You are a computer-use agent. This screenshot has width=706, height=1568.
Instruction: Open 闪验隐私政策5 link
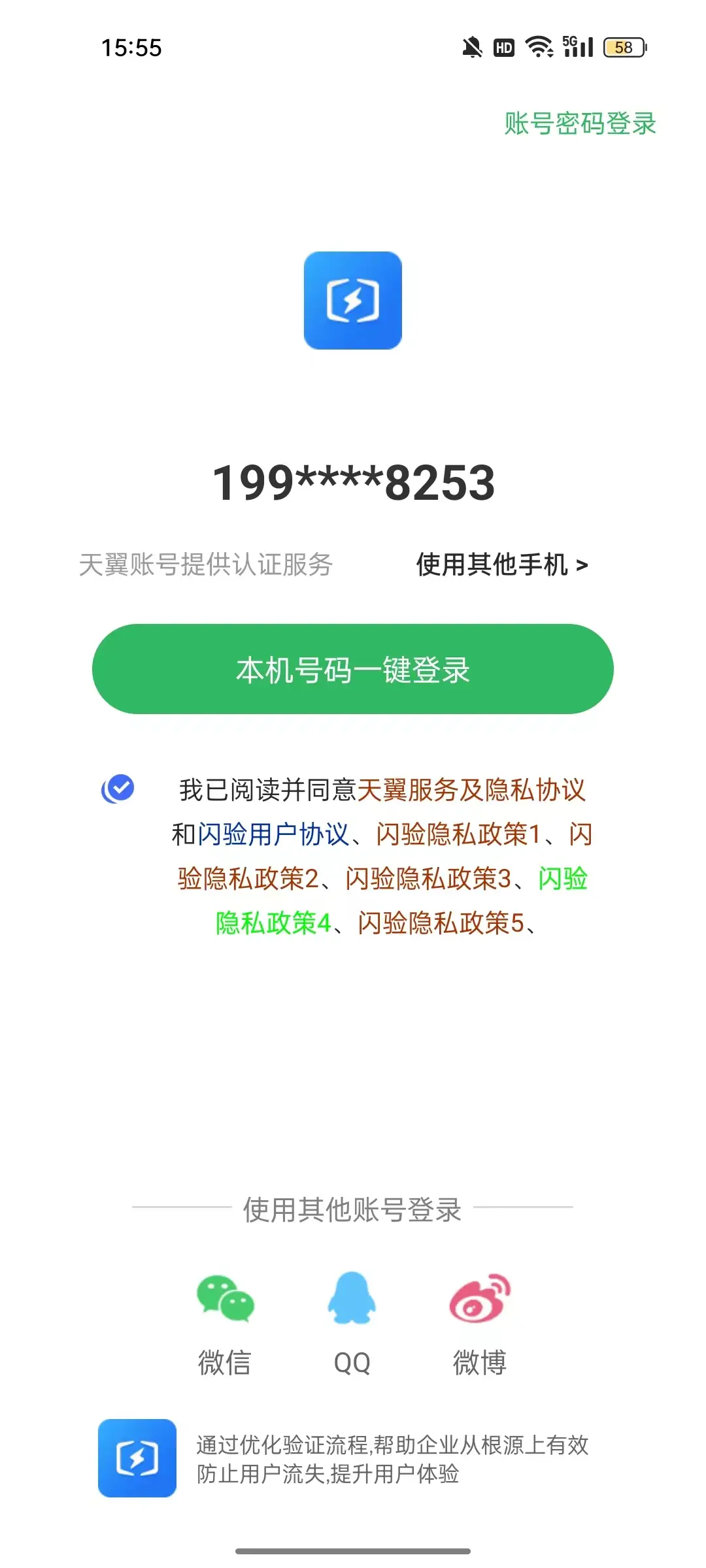441,923
